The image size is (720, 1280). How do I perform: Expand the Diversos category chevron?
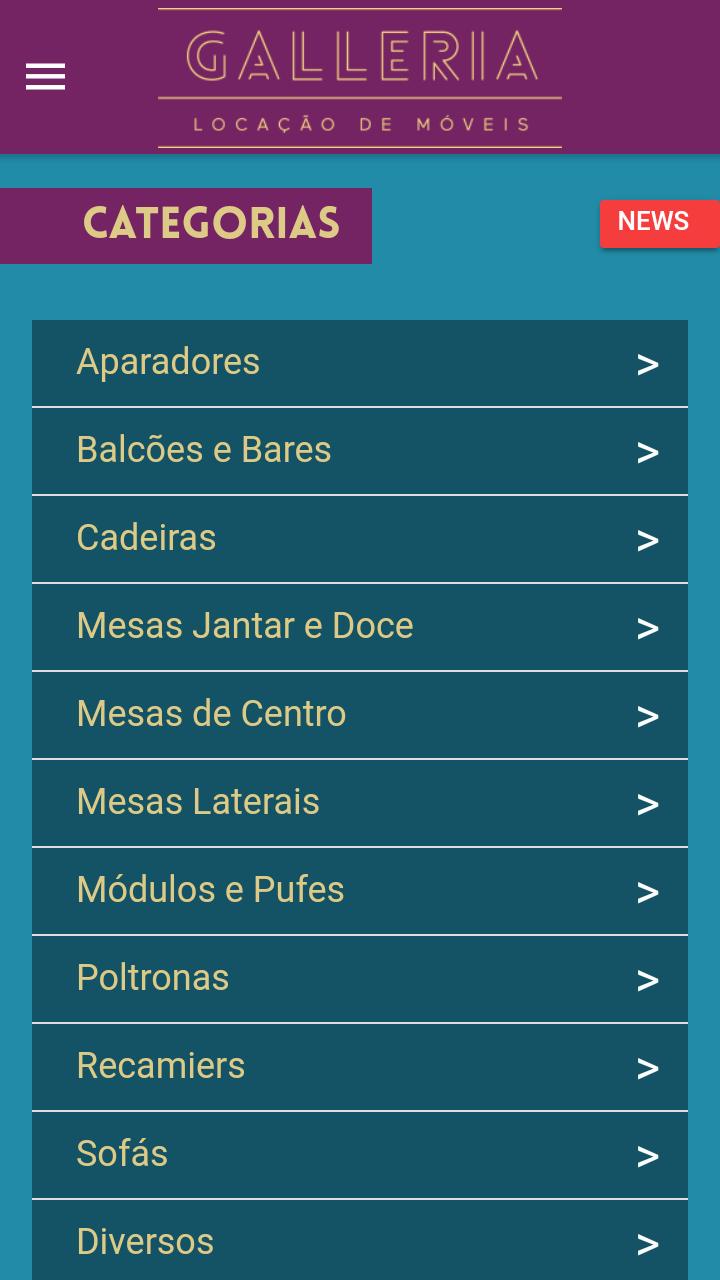point(648,1243)
